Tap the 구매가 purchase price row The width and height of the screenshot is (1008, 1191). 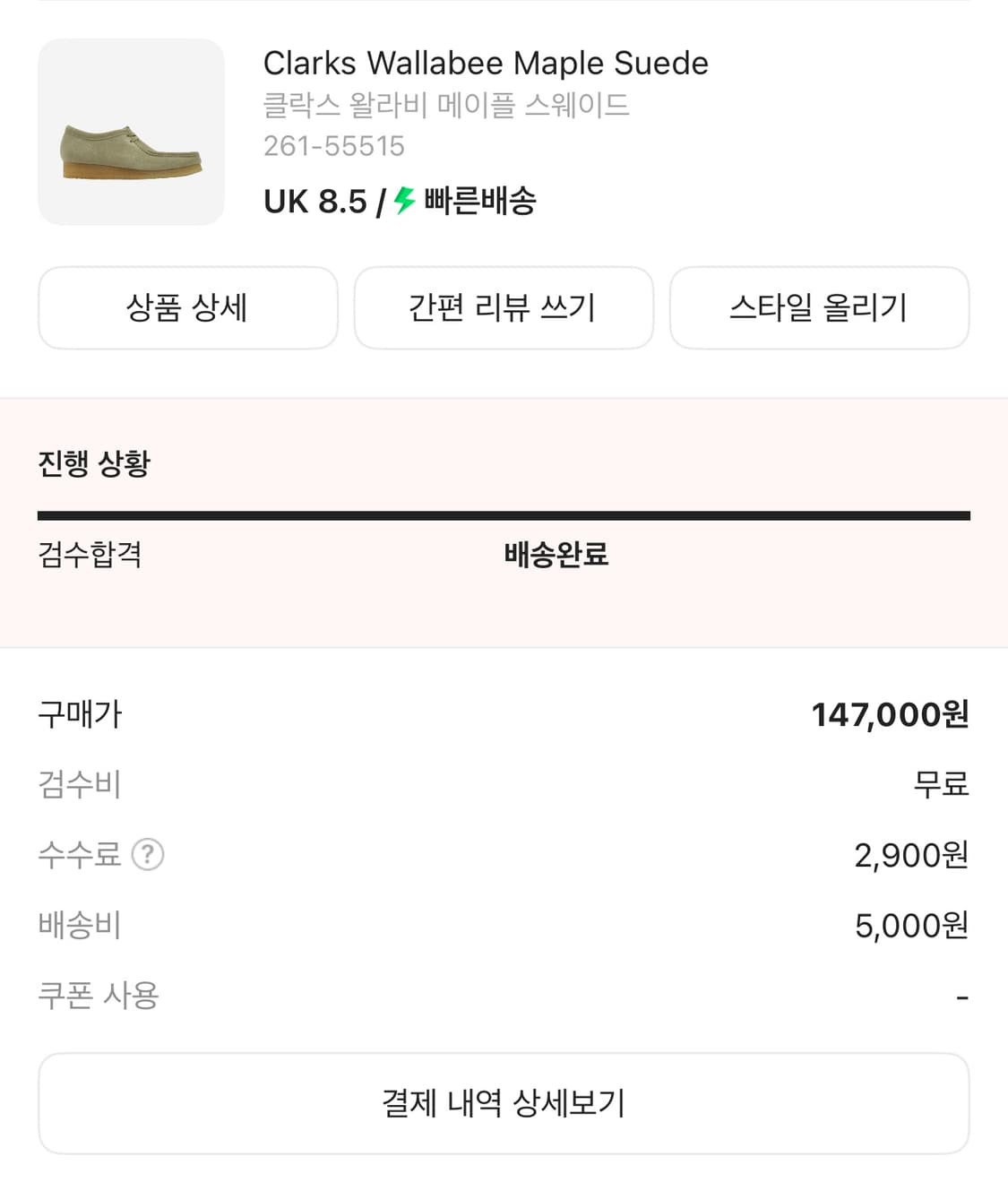80,714
